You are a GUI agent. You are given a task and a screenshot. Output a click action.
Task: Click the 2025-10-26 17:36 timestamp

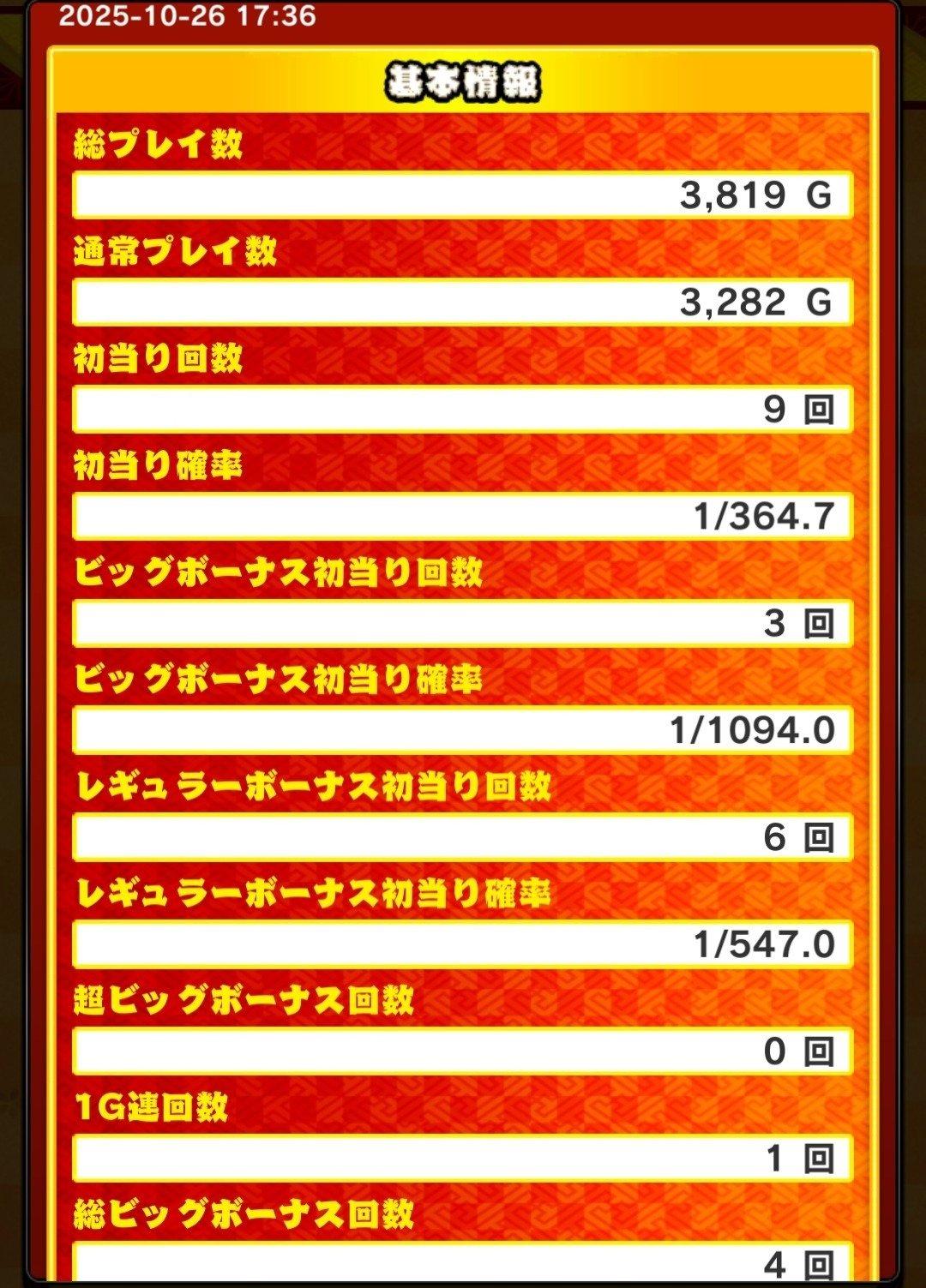(x=189, y=15)
